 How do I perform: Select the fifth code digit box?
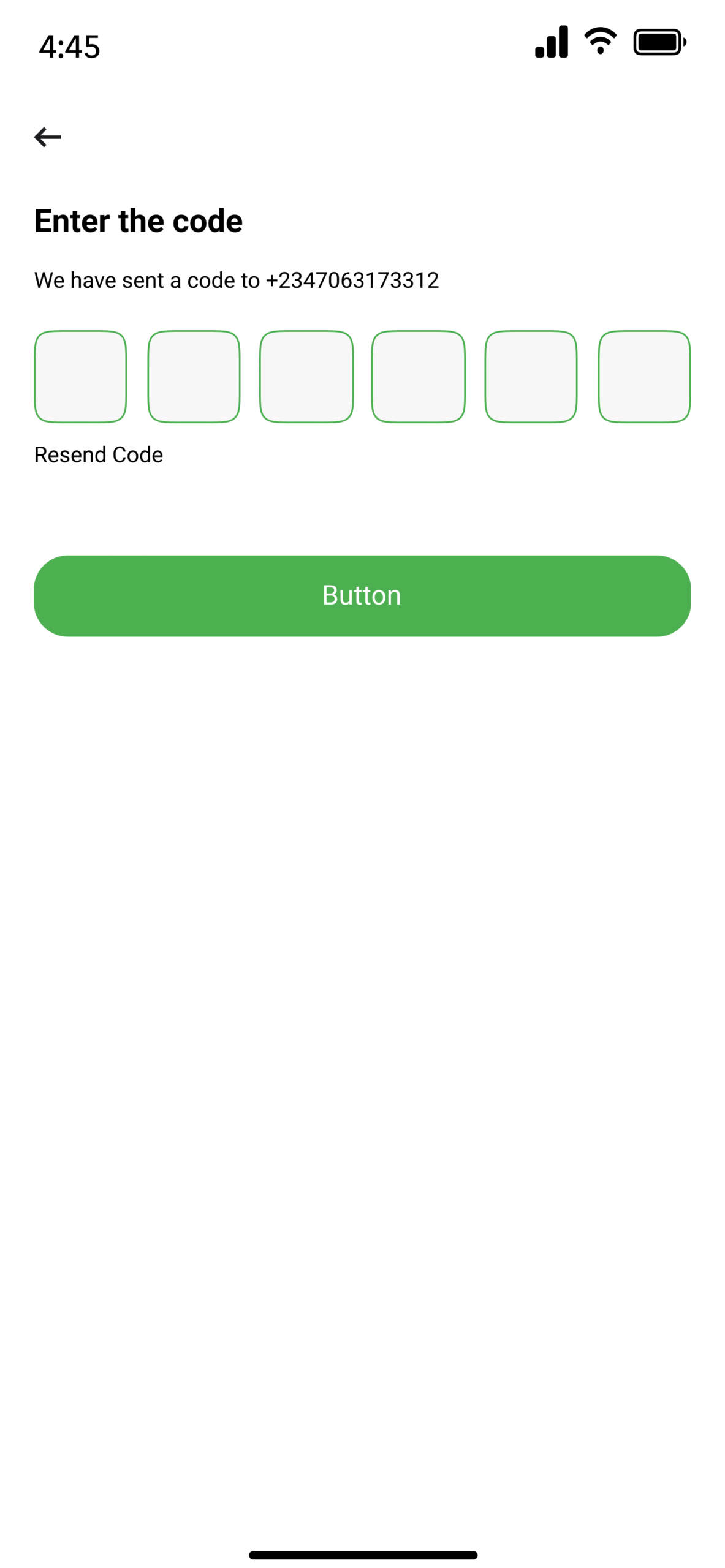[x=531, y=376]
